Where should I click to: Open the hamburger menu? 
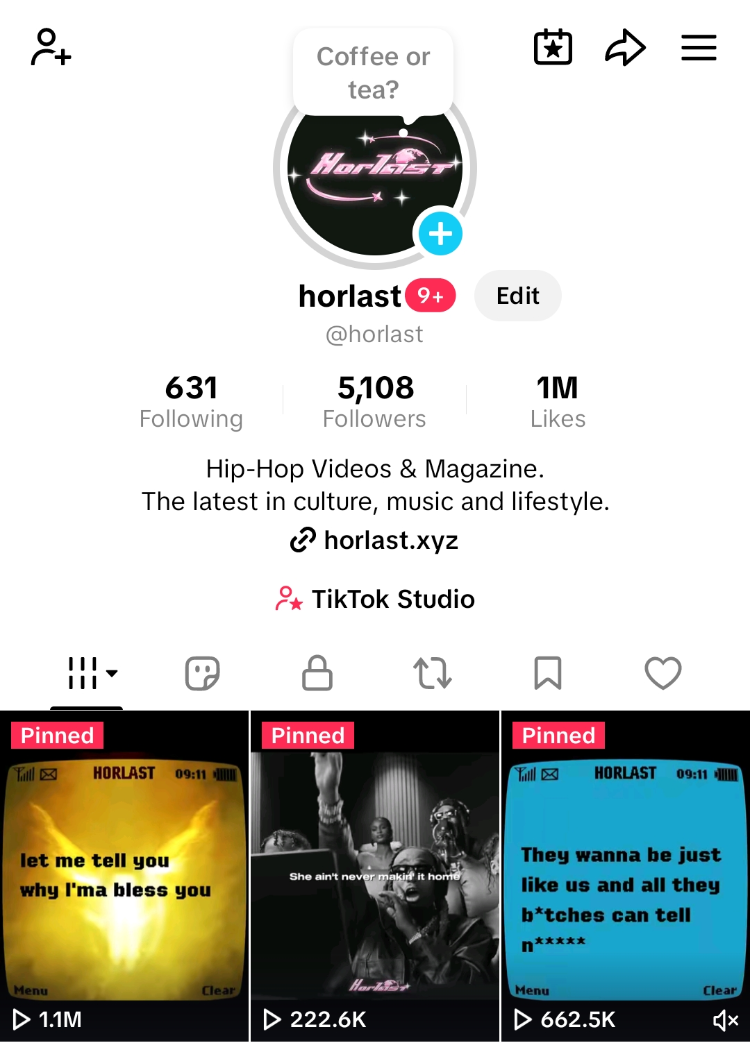pyautogui.click(x=698, y=46)
